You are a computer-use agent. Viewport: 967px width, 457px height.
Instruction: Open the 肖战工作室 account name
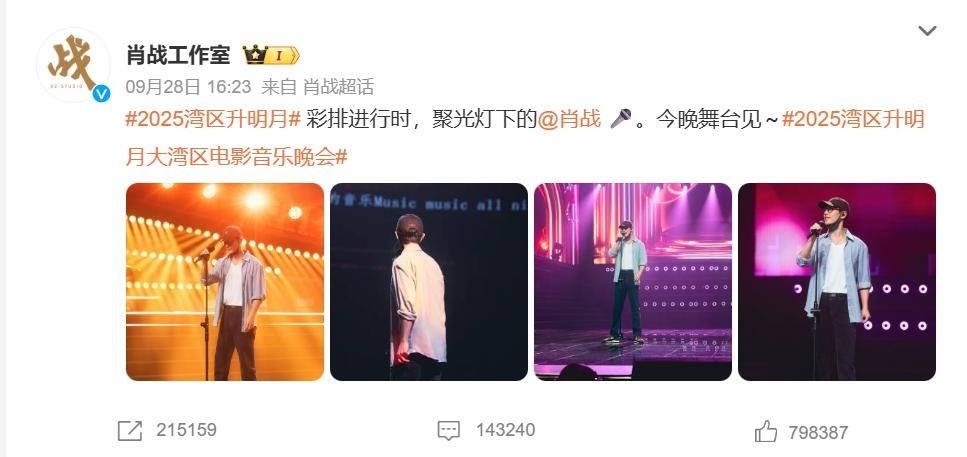178,54
